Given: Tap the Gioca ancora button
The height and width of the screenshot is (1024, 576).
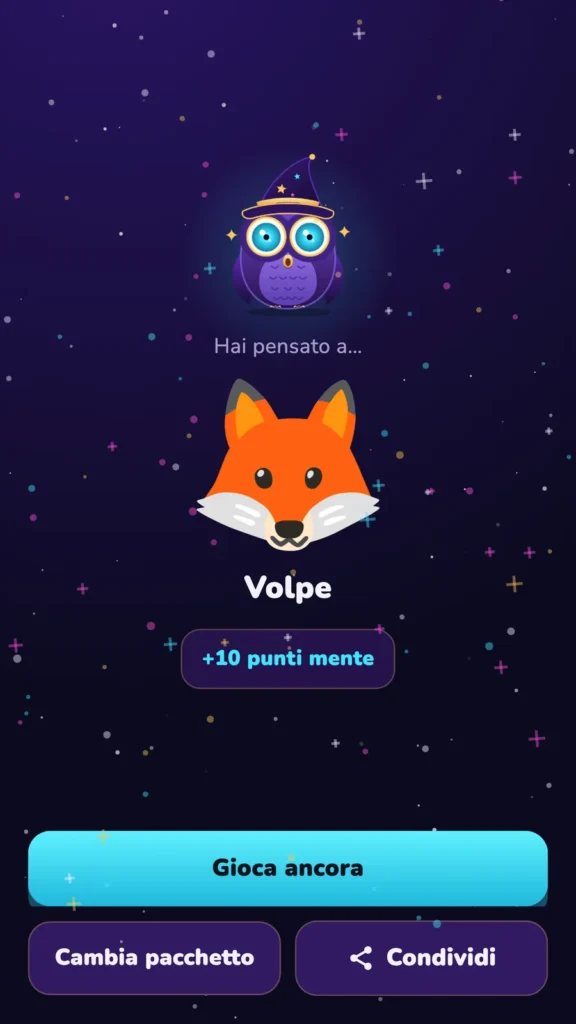Looking at the screenshot, I should tap(287, 868).
